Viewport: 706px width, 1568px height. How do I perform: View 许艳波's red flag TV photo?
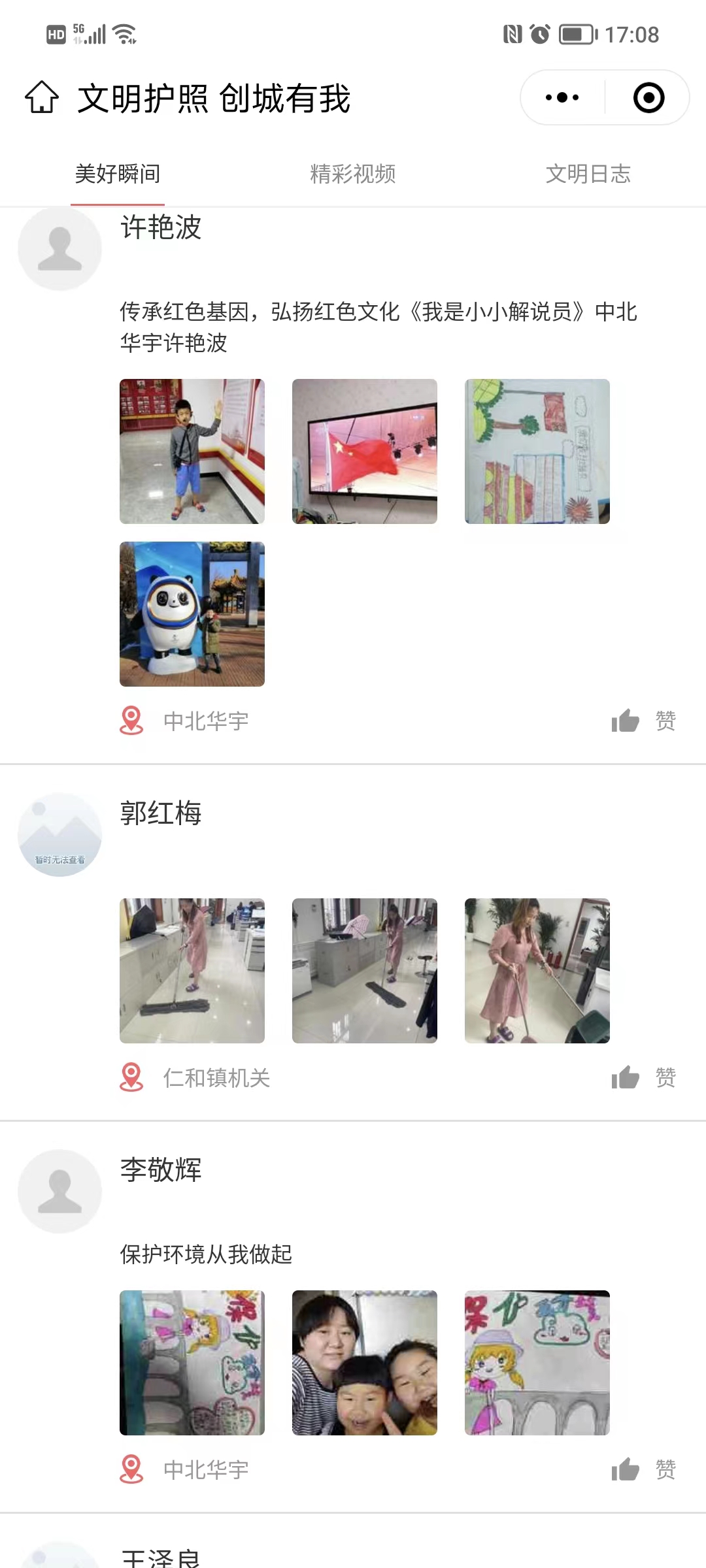(365, 451)
